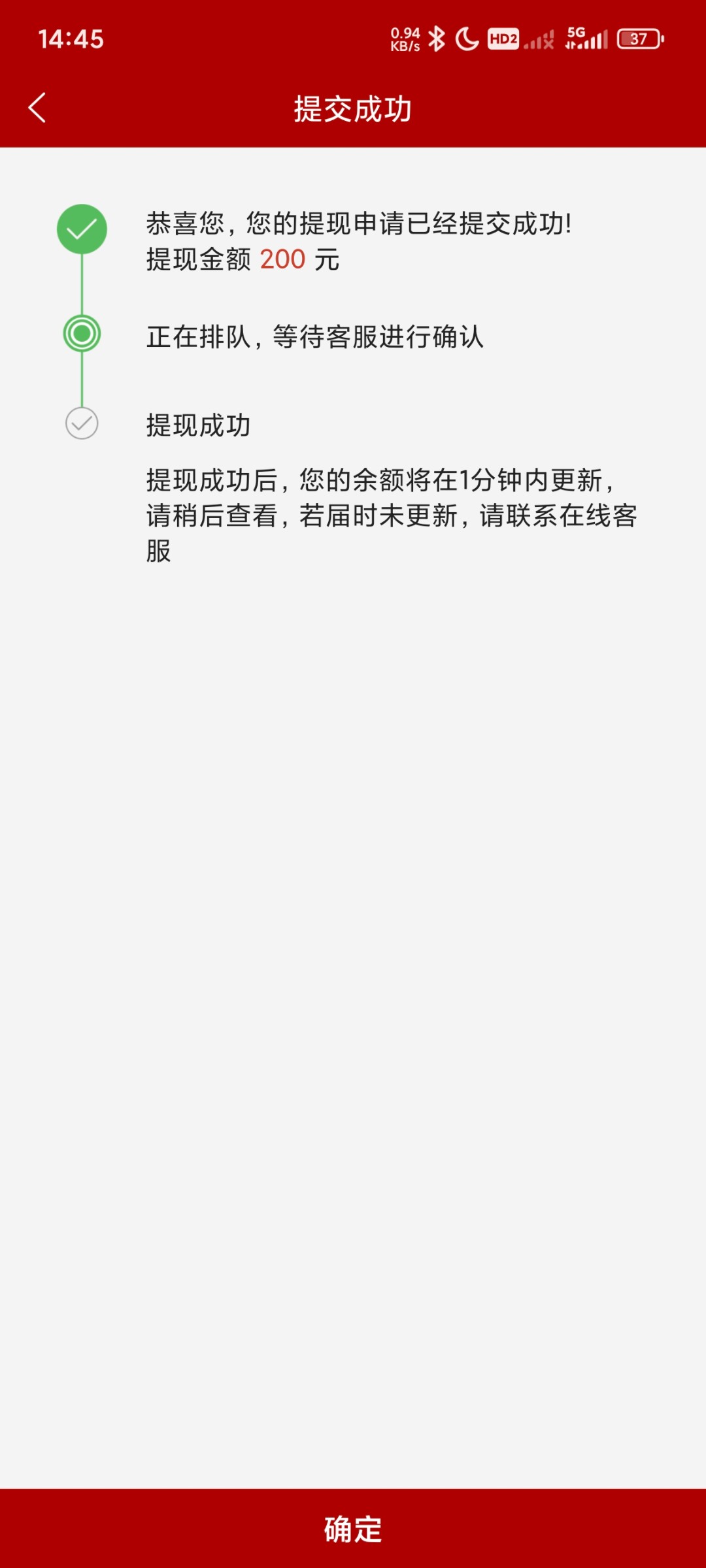Toggle the queue confirmation step indicator
This screenshot has height=1568, width=706.
point(81,333)
